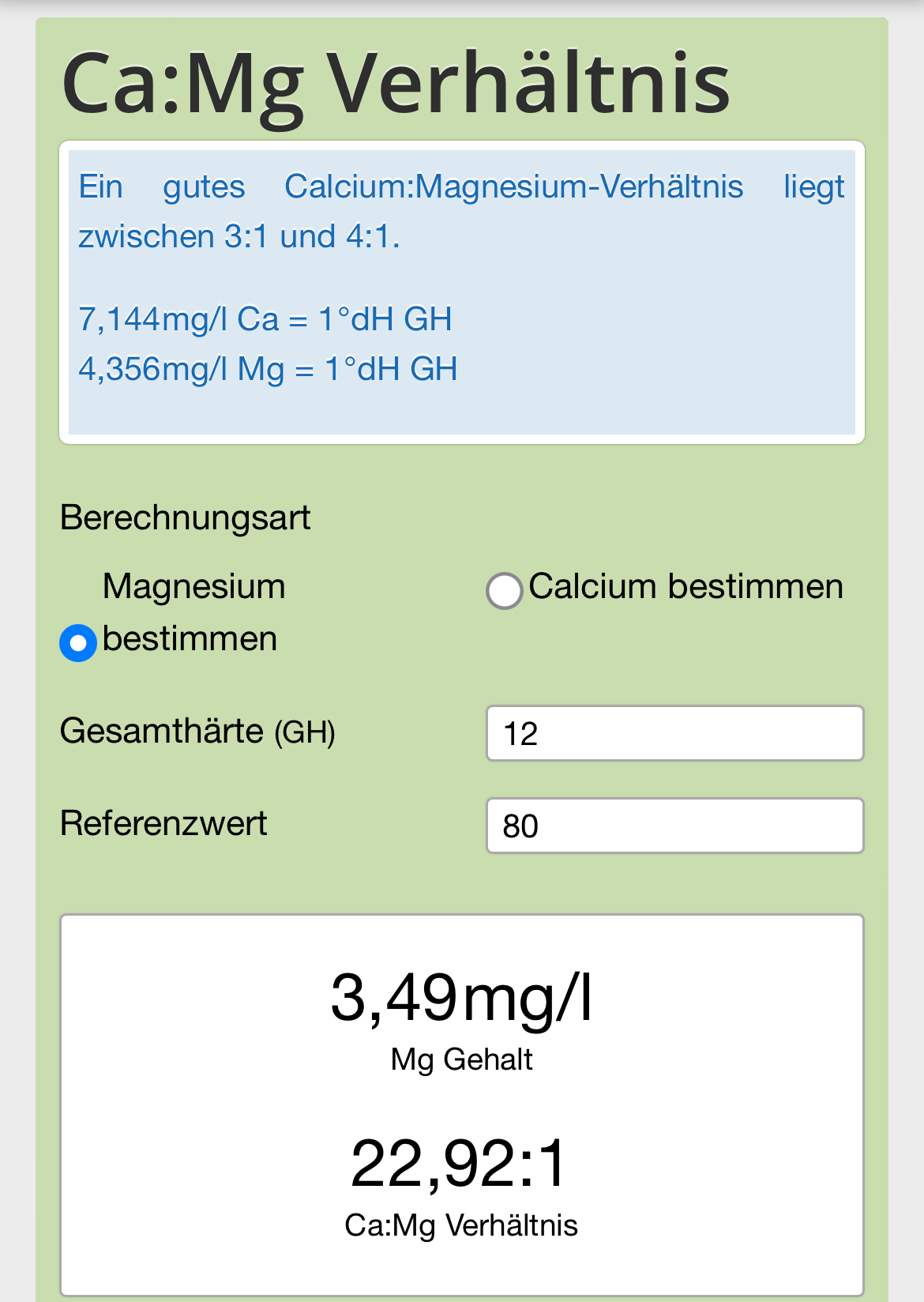Screen dimensions: 924x1302
Task: Choose the Calcium bestimmen option
Action: point(505,591)
